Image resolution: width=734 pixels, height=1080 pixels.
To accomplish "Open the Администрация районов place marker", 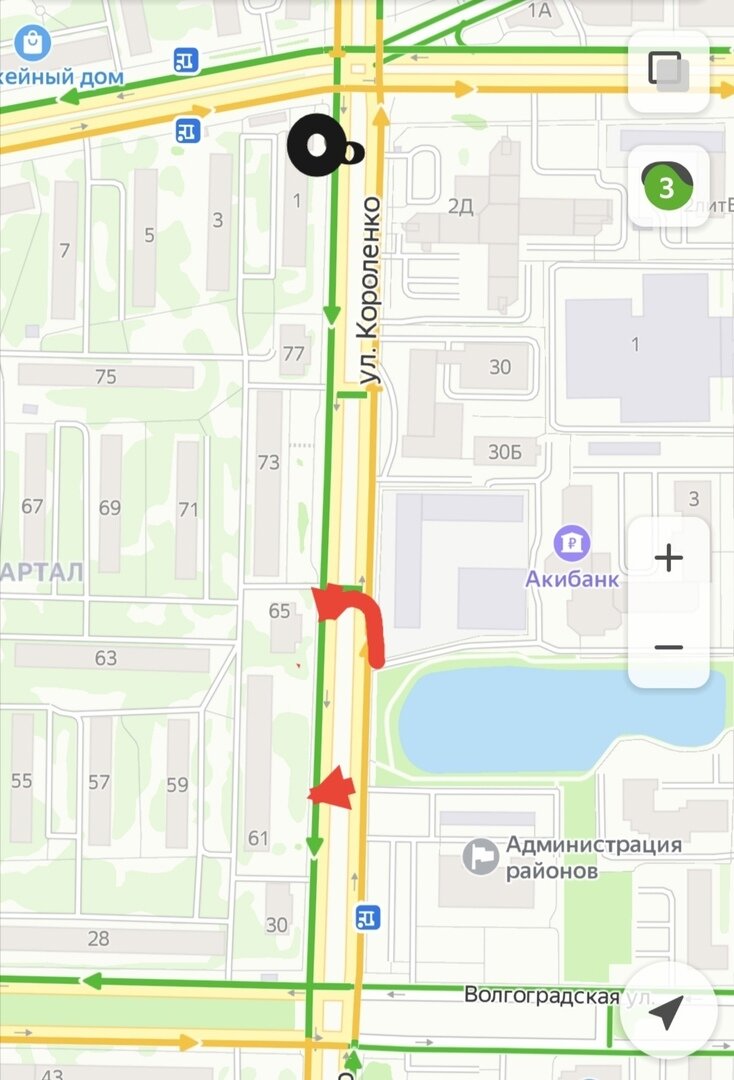I will point(482,857).
